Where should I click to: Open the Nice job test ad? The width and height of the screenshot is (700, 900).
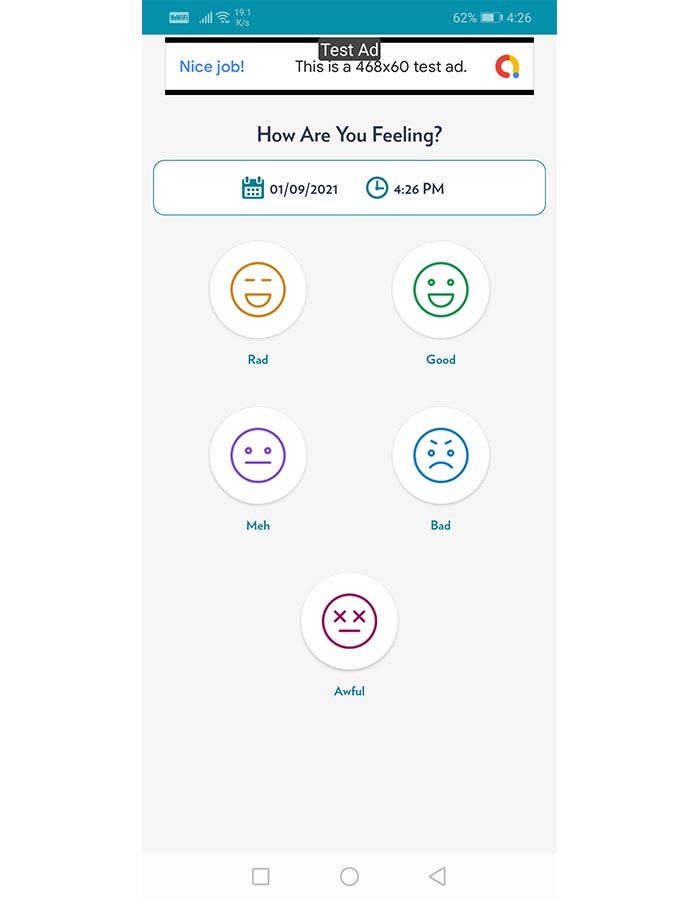349,67
